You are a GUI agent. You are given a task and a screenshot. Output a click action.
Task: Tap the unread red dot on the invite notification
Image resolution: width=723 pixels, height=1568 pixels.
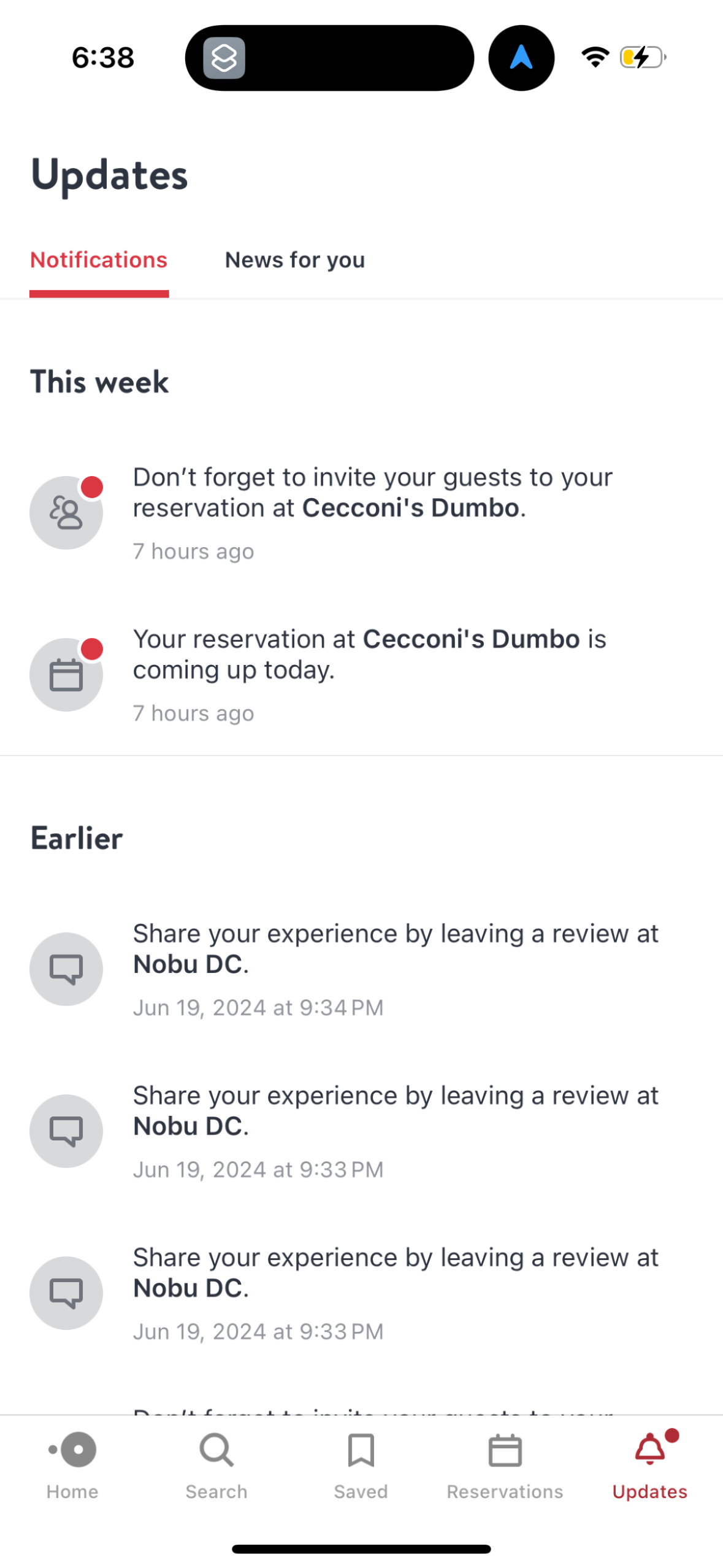(91, 488)
